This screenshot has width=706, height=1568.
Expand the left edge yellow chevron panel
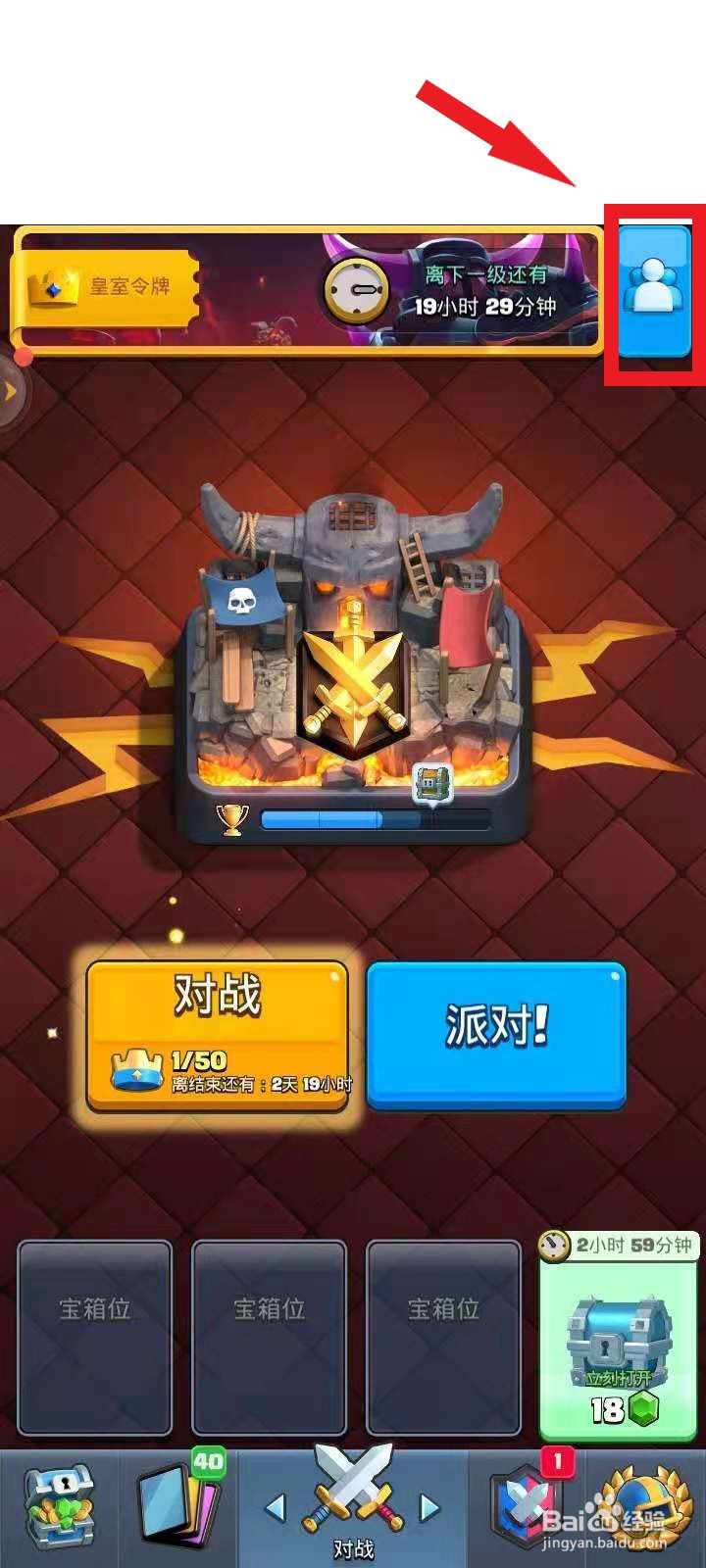click(x=10, y=389)
